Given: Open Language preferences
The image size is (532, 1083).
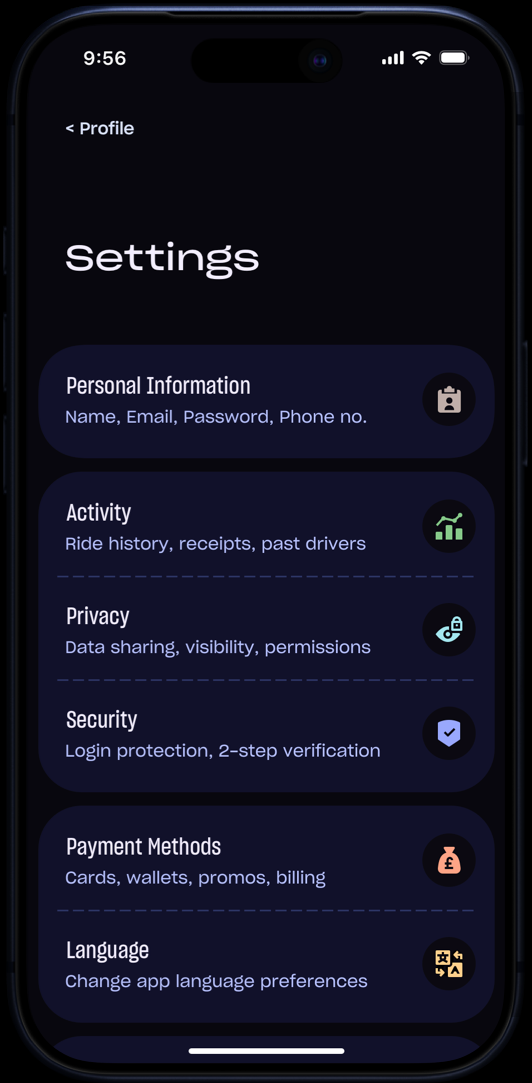Looking at the screenshot, I should point(266,964).
